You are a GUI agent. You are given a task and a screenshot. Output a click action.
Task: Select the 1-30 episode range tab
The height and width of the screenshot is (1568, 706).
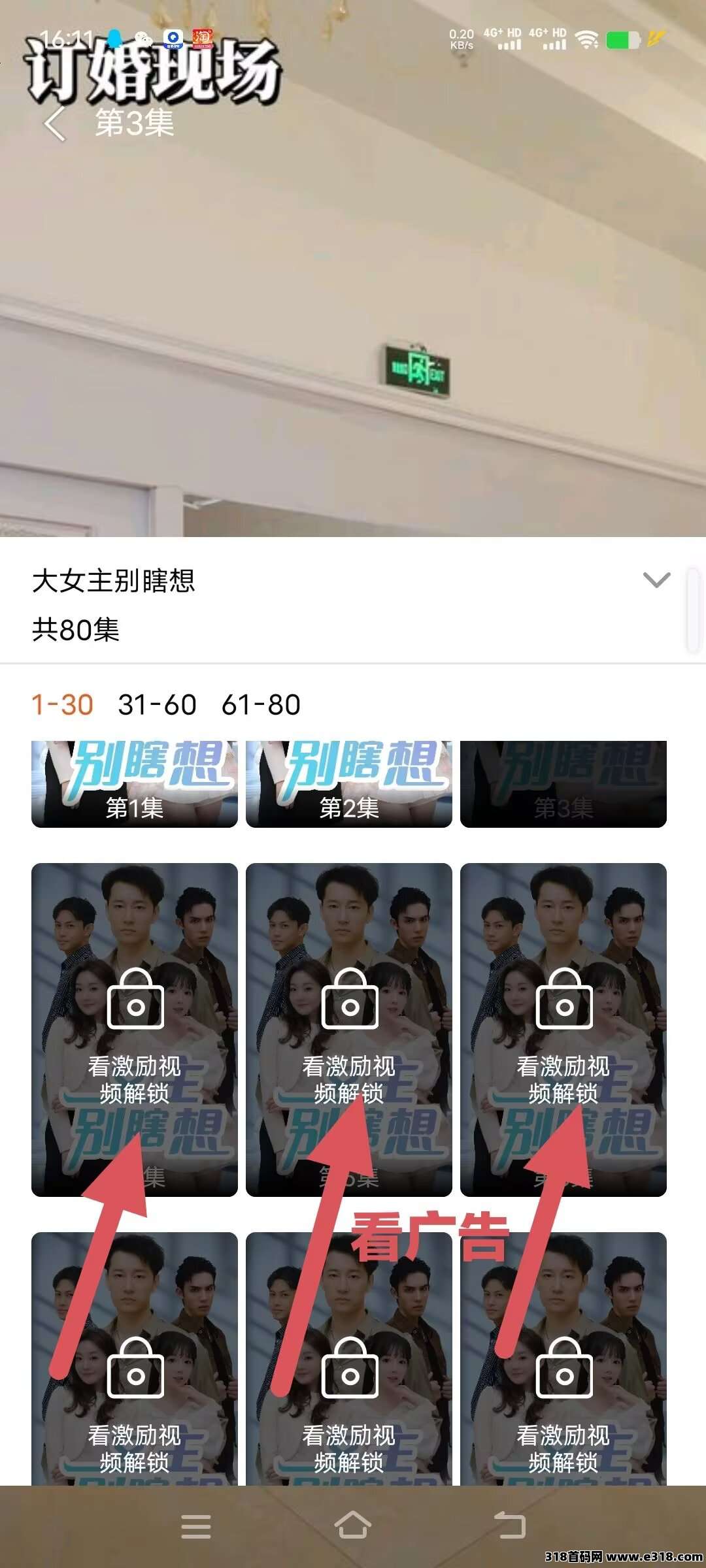62,706
